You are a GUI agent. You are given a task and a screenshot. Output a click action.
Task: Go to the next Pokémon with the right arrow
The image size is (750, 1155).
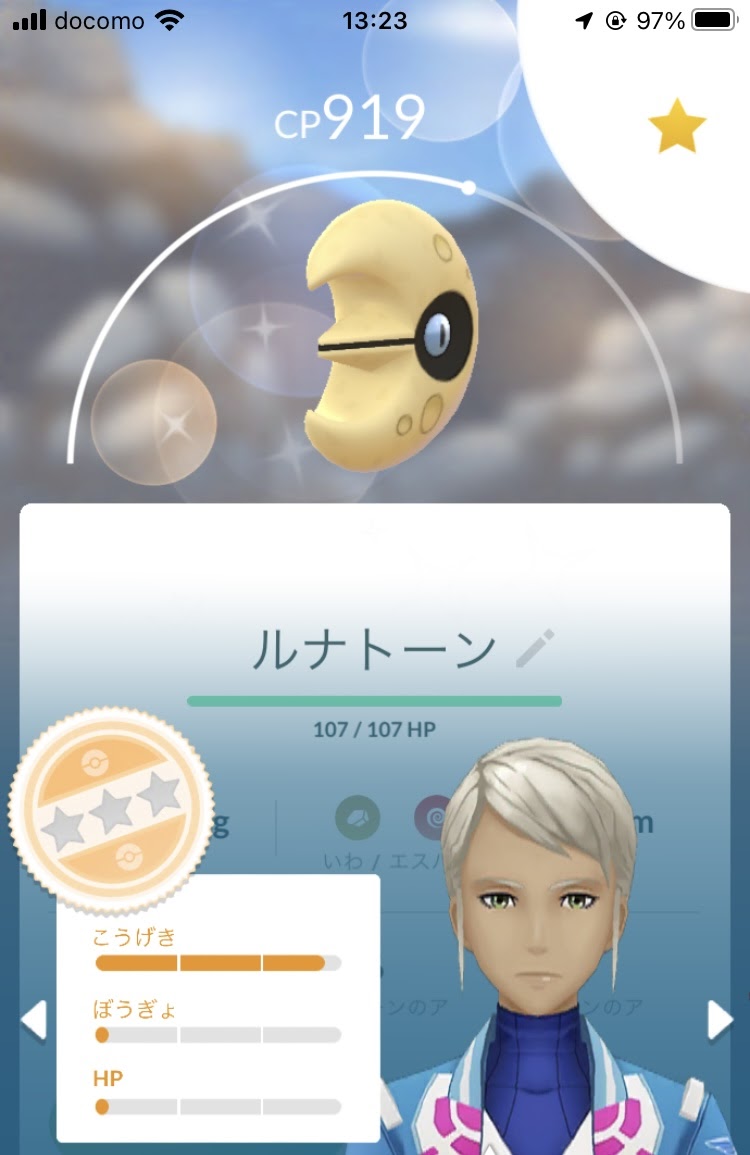click(720, 1021)
